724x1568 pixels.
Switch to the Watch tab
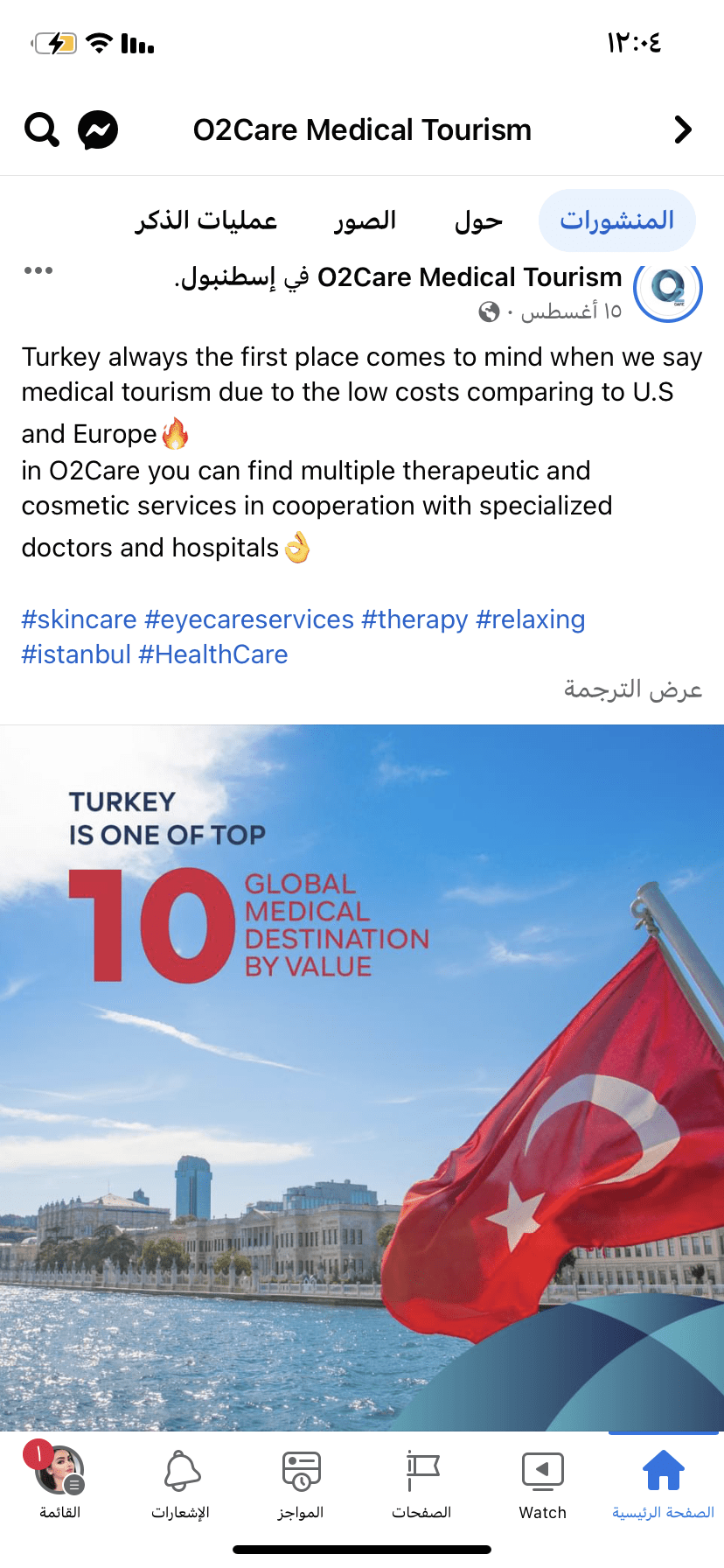tap(542, 1484)
